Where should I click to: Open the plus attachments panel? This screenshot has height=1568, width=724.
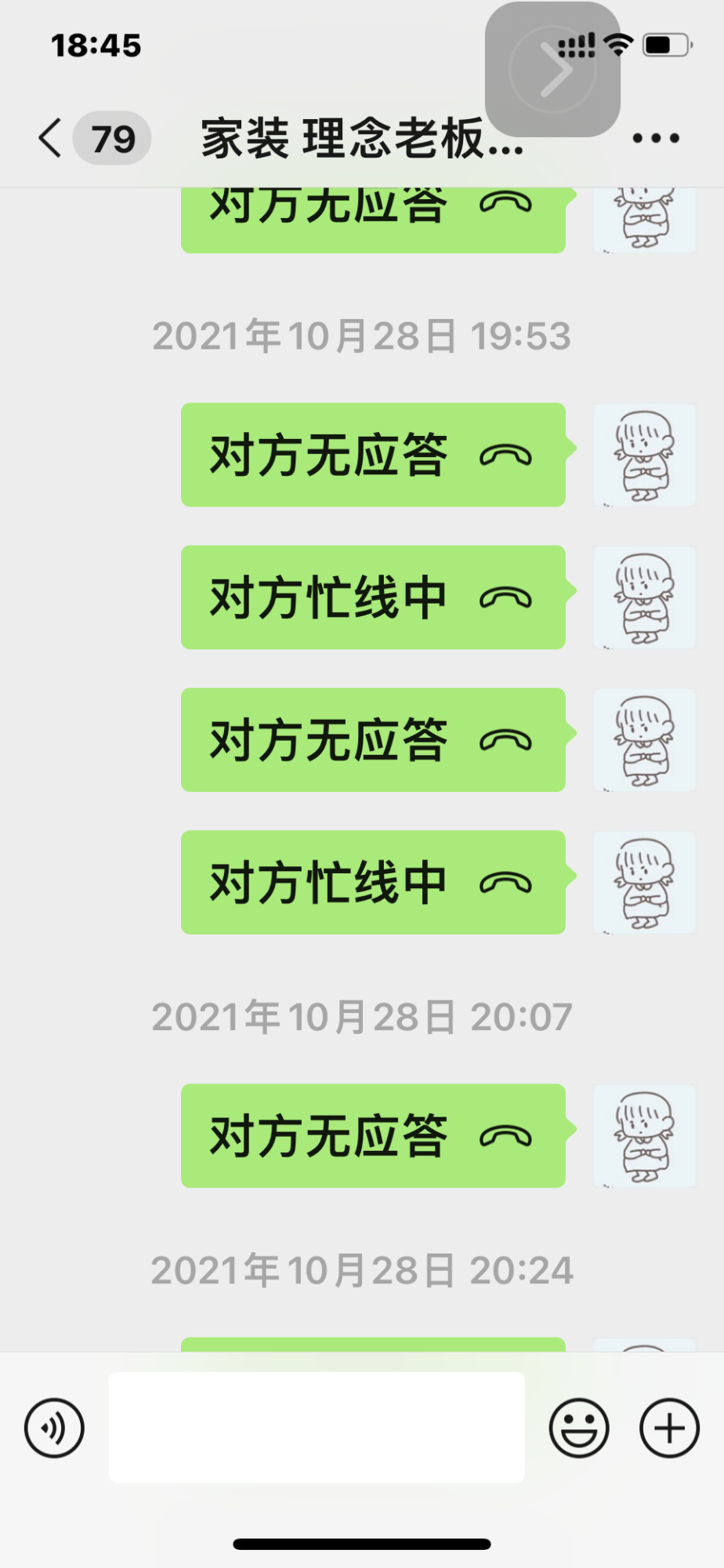coord(669,1428)
